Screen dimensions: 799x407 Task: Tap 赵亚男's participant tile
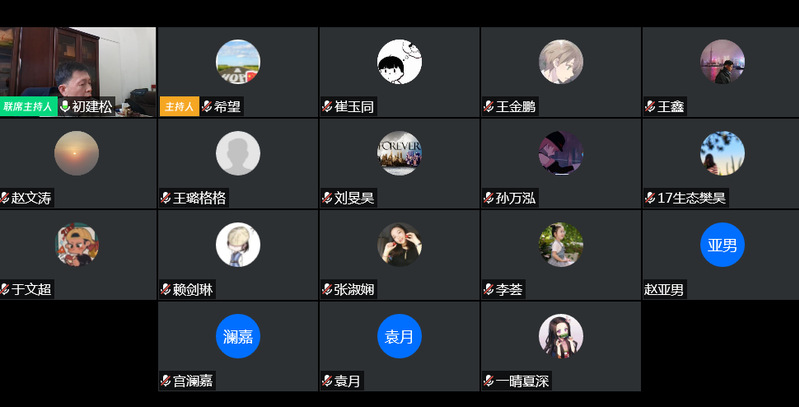[x=721, y=254]
